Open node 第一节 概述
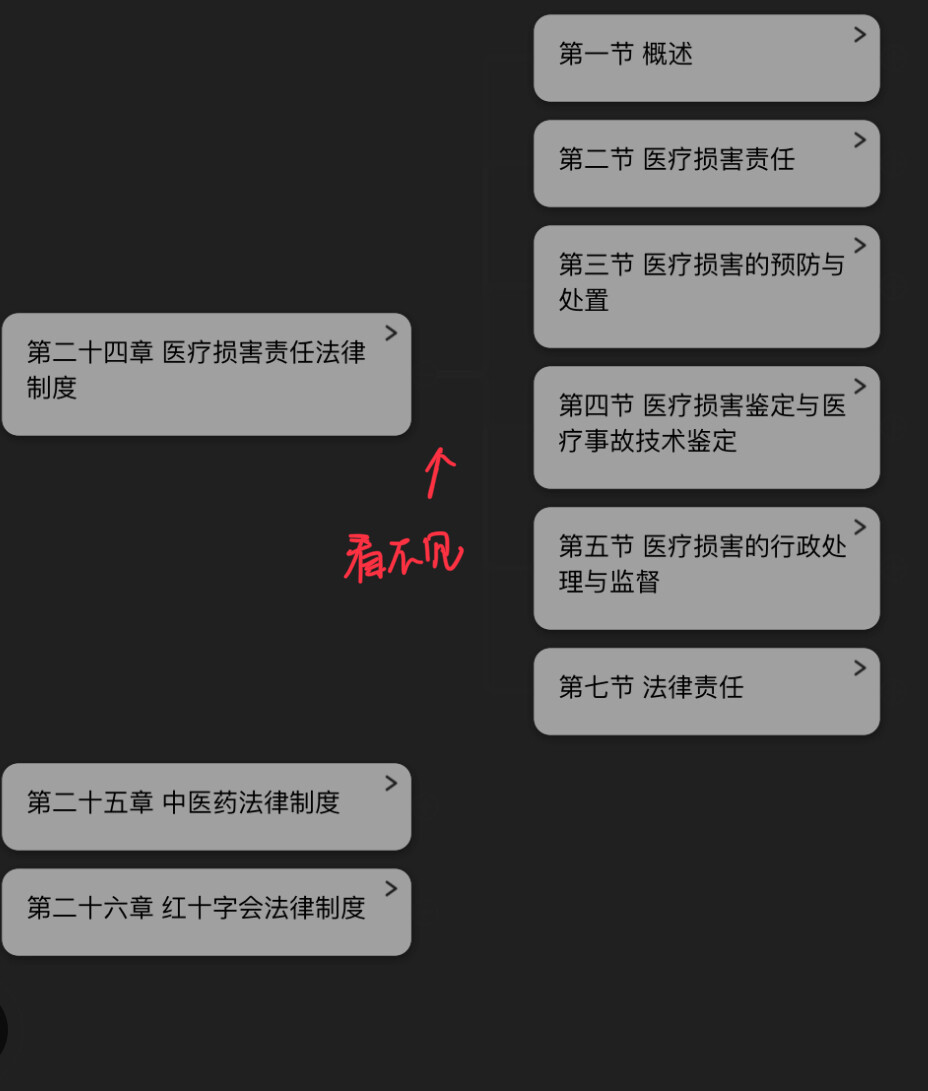The image size is (928, 1091). coord(706,57)
